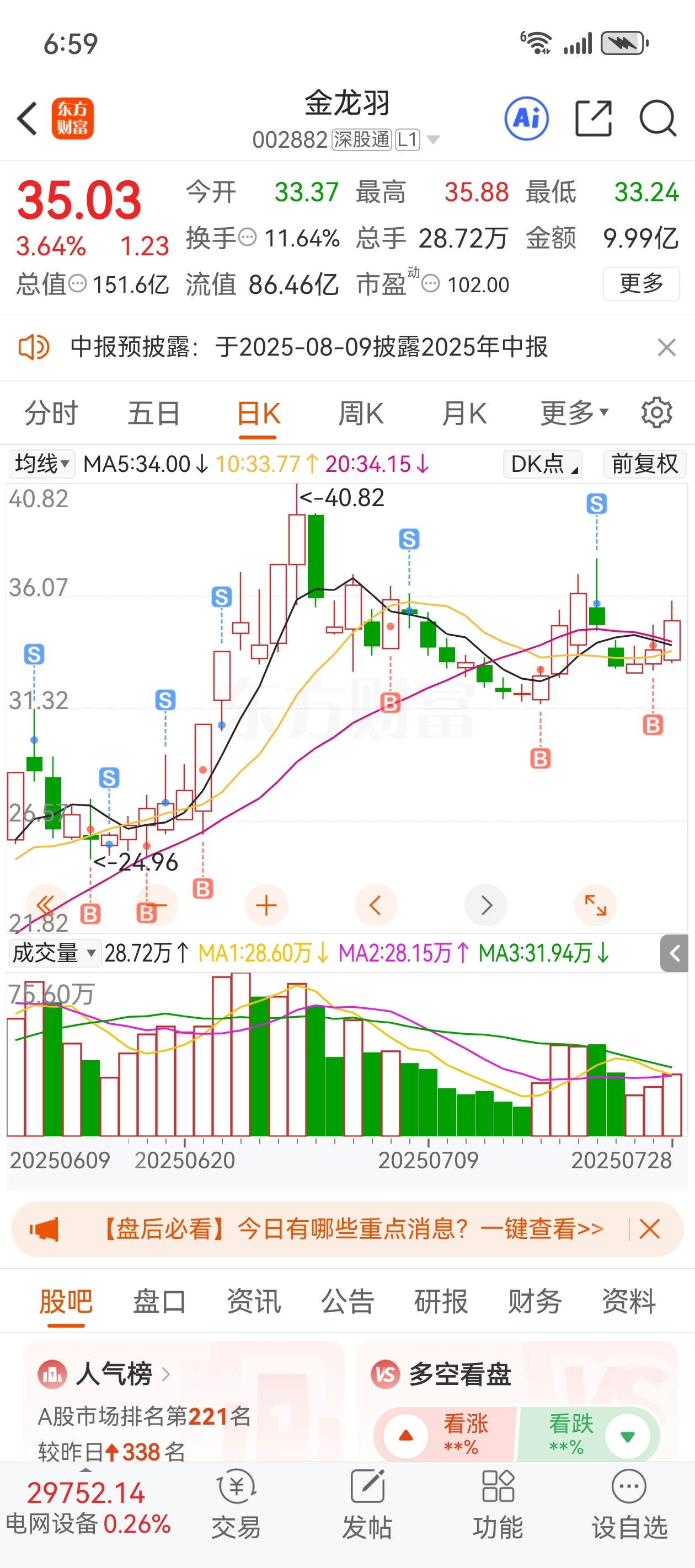Expand the chart to fullscreen

[595, 906]
